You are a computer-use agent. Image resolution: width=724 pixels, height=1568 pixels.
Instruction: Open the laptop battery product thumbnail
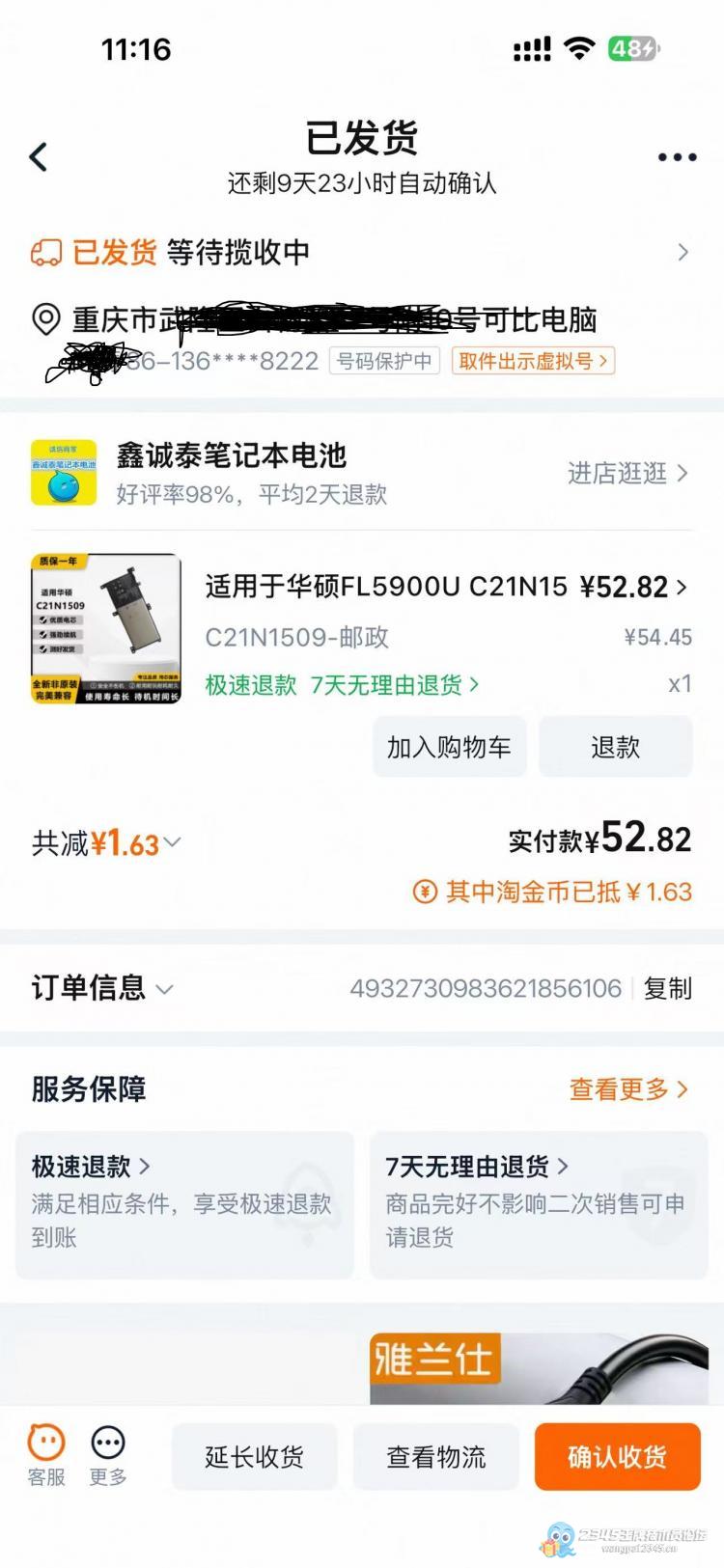pos(106,628)
